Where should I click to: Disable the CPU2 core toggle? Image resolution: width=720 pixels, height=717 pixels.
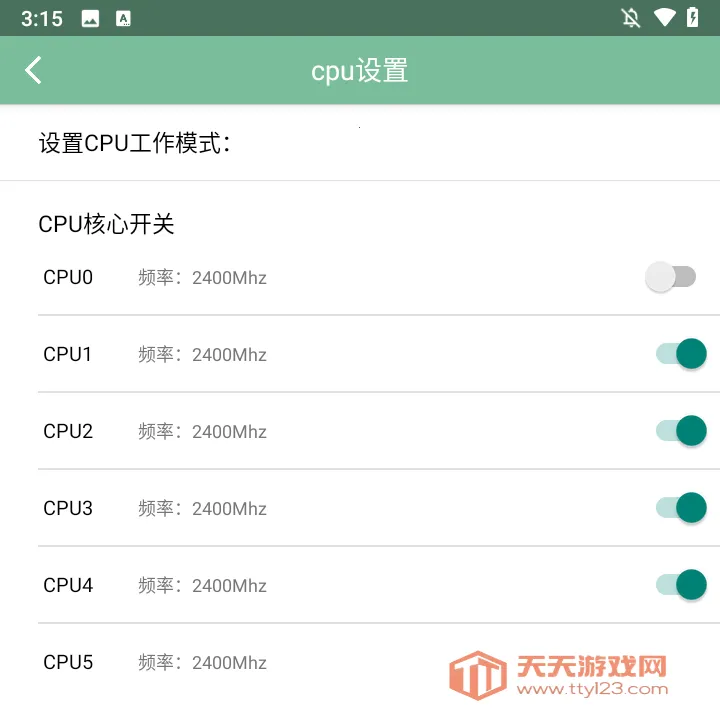tap(681, 431)
